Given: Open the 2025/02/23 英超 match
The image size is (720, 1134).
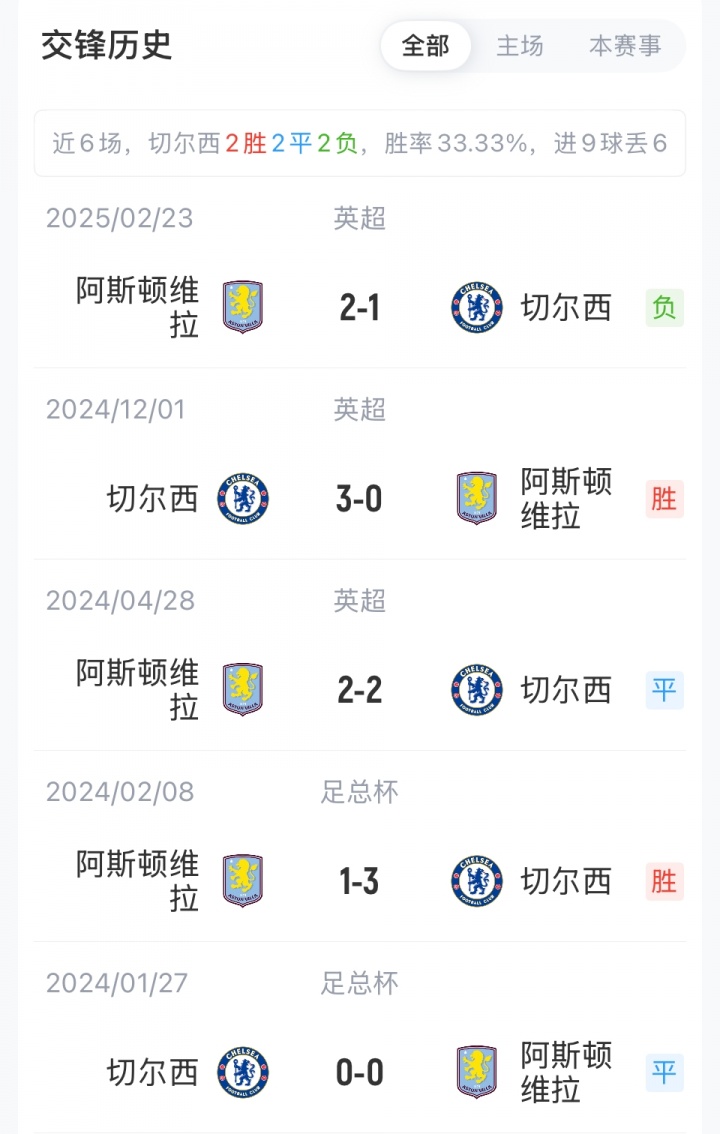Looking at the screenshot, I should [x=360, y=307].
